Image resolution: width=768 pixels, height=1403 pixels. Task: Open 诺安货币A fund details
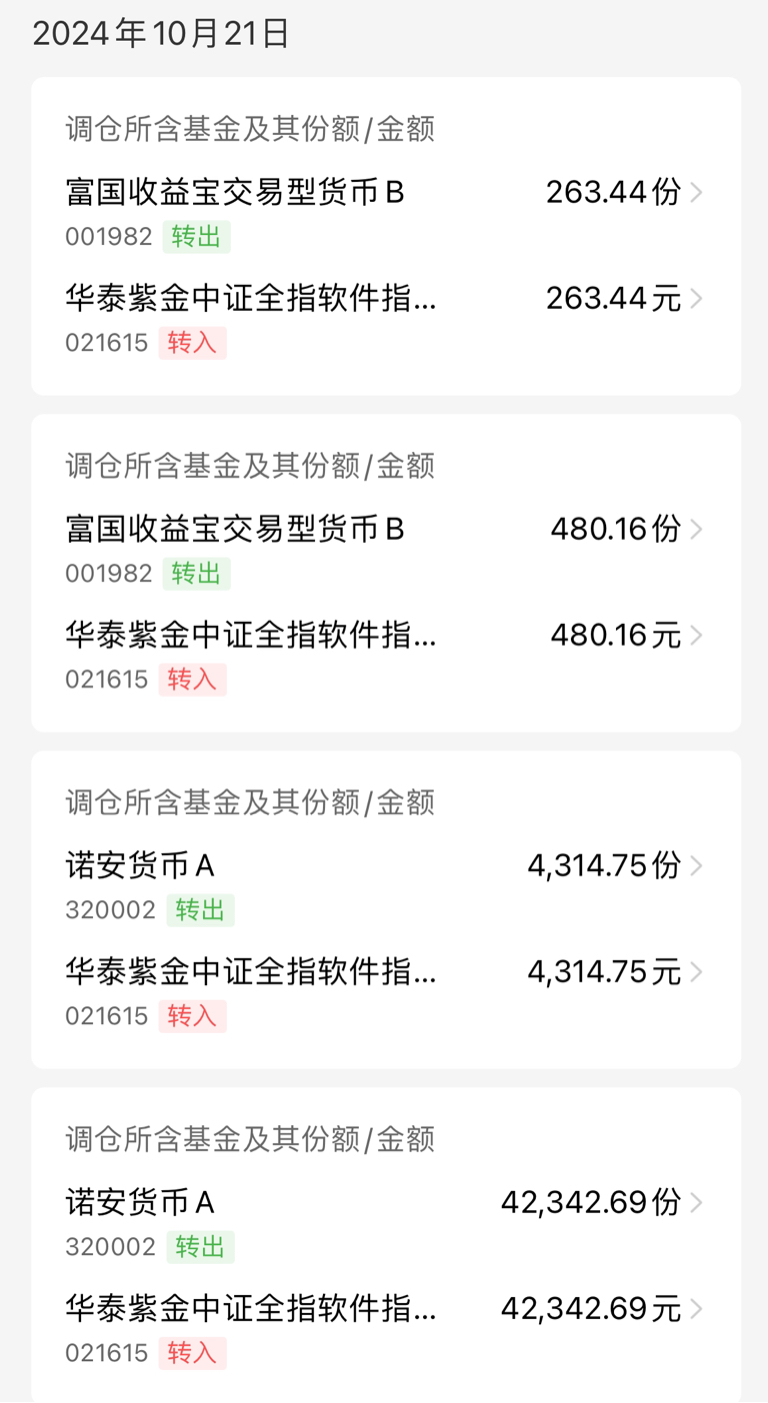[x=138, y=865]
